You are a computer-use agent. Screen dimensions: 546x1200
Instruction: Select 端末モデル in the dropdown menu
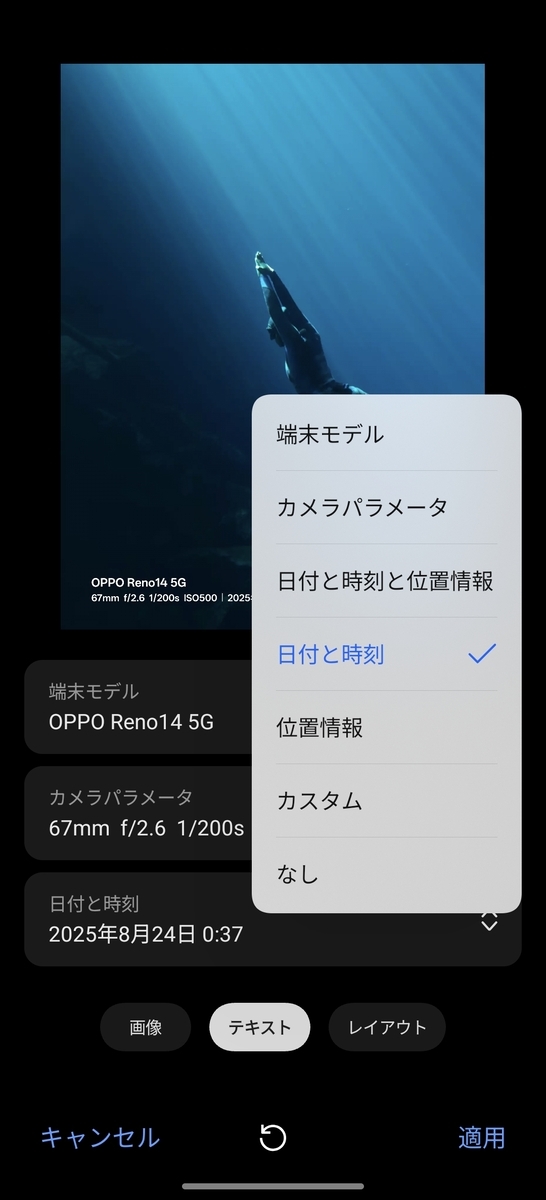coord(386,434)
